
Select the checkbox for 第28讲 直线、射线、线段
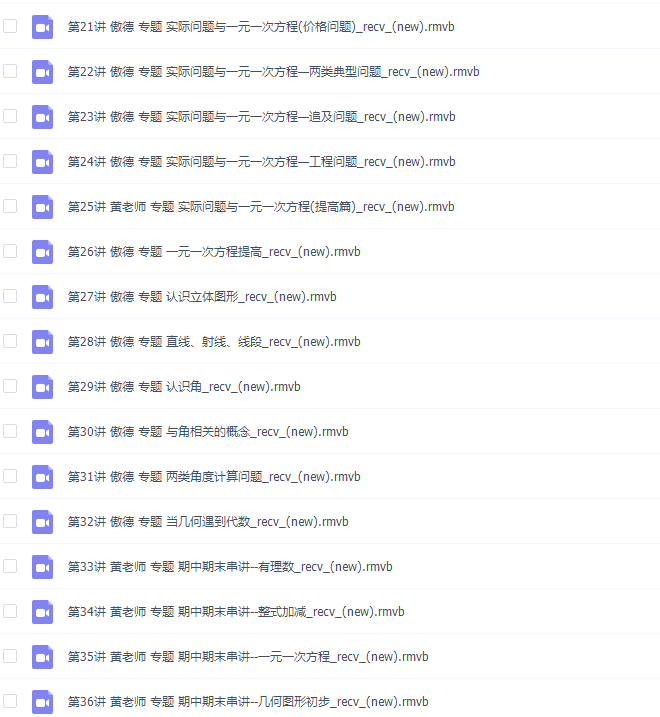tap(10, 342)
